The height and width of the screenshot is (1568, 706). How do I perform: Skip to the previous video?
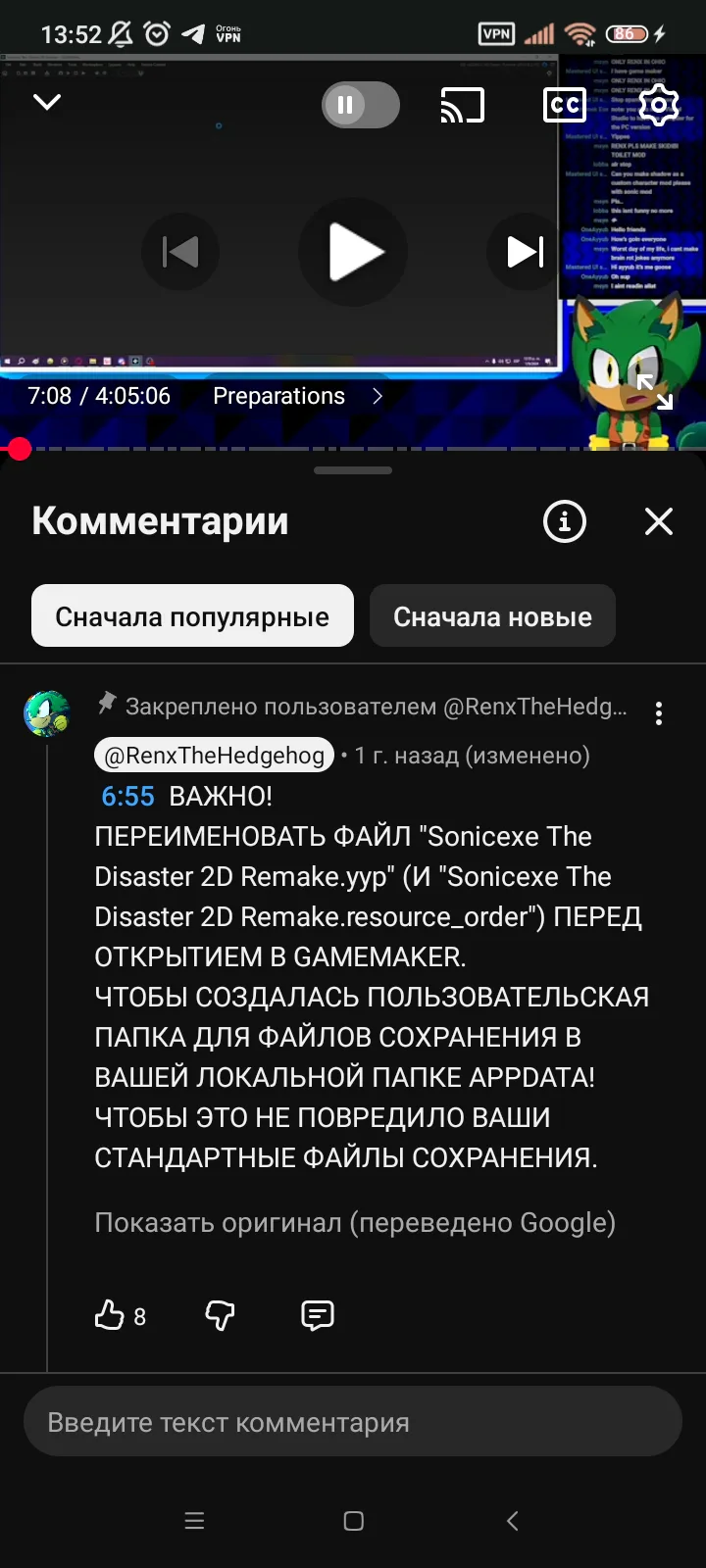tap(180, 252)
